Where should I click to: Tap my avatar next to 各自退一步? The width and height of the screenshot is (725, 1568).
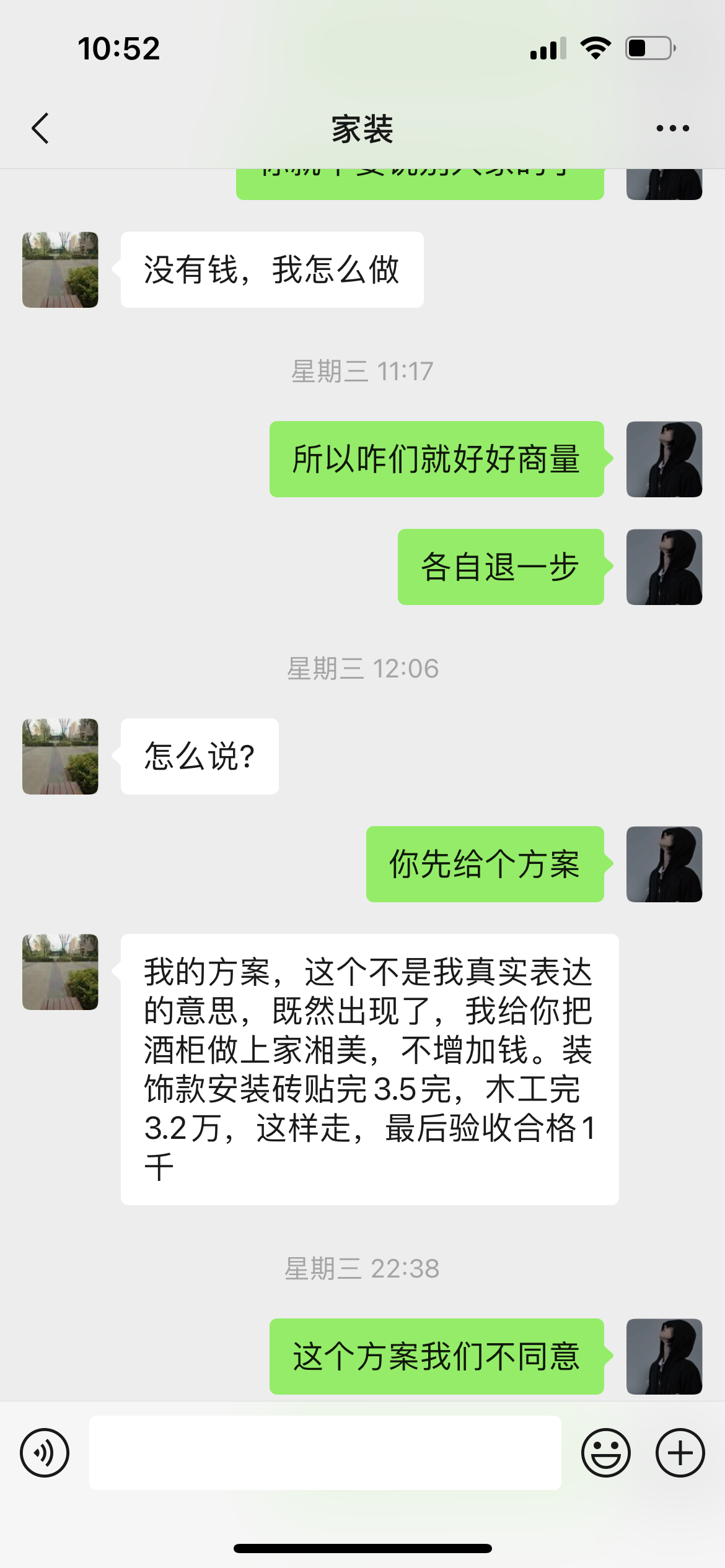point(664,567)
